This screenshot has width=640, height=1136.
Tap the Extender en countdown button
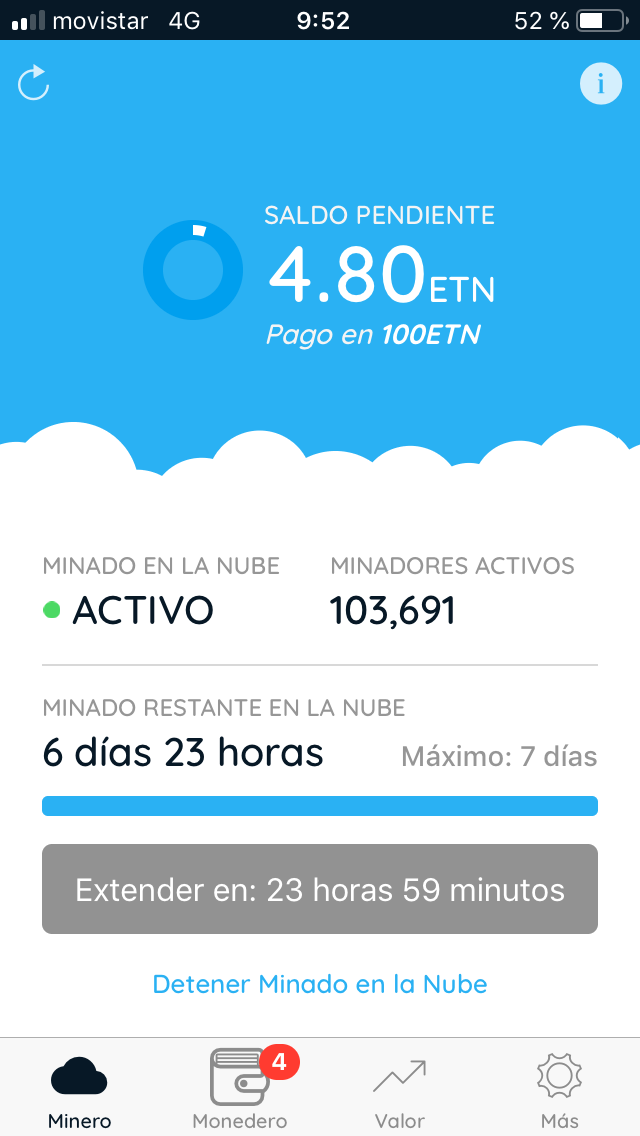click(x=320, y=889)
